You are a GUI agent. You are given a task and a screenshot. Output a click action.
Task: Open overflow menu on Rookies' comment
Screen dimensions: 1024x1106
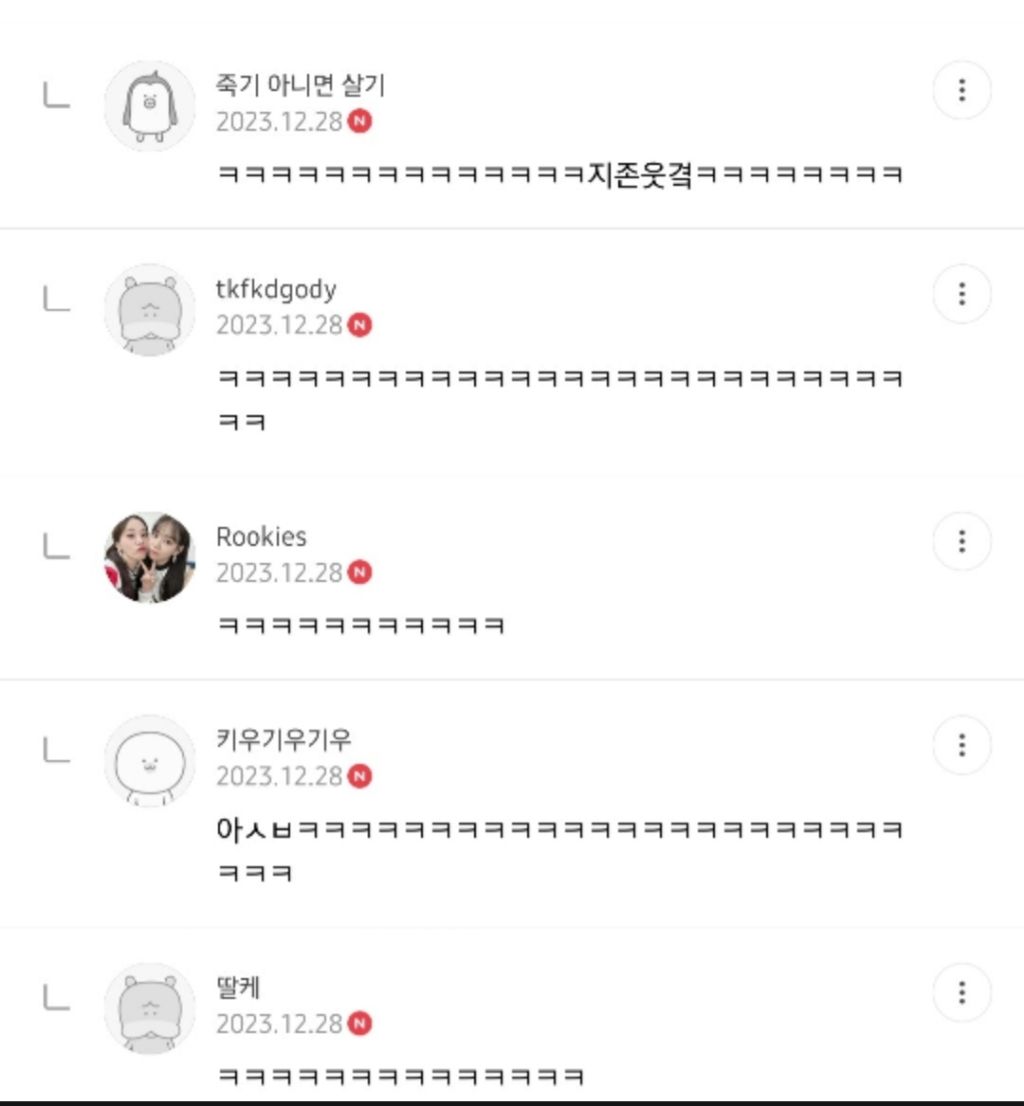point(961,541)
